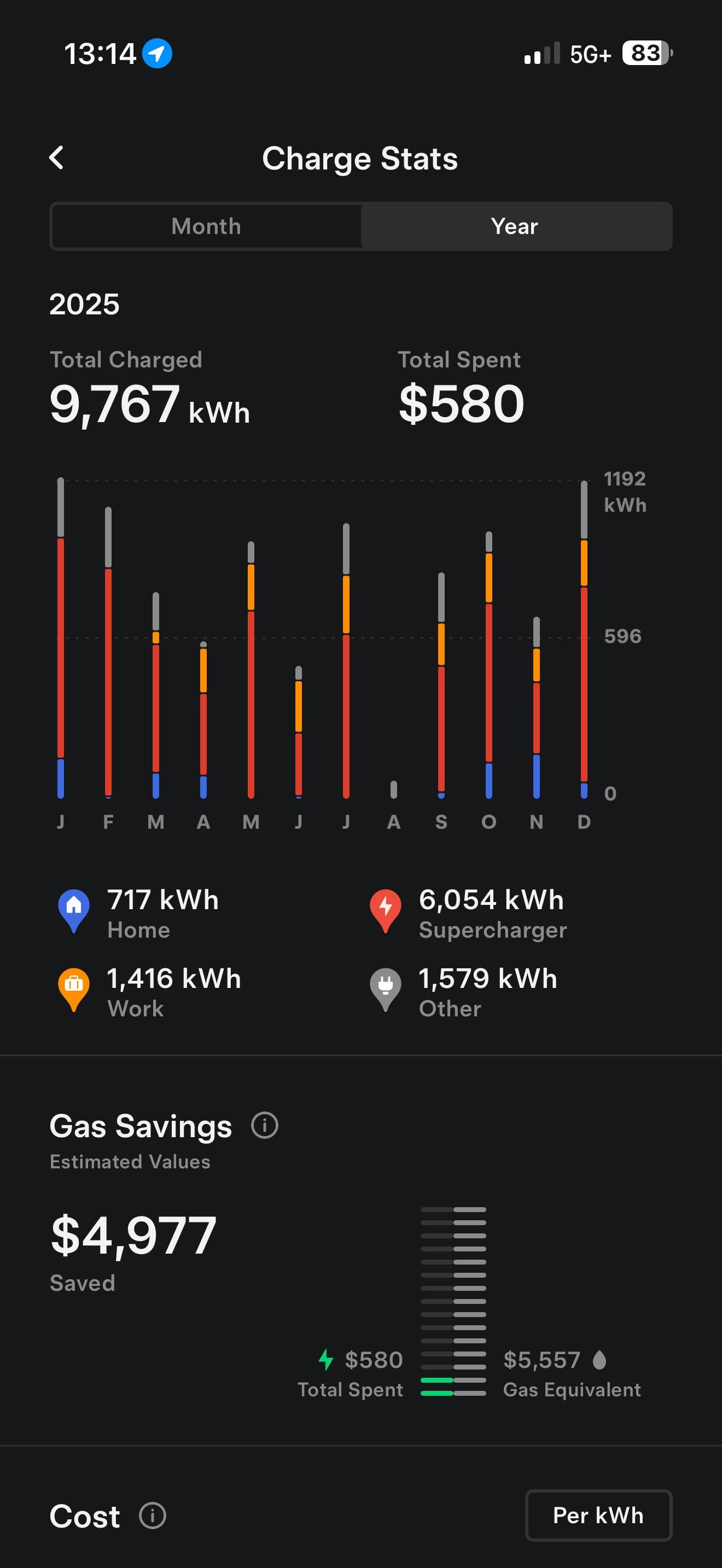Show info about Cost
Screen dimensions: 722x1568
click(152, 1515)
